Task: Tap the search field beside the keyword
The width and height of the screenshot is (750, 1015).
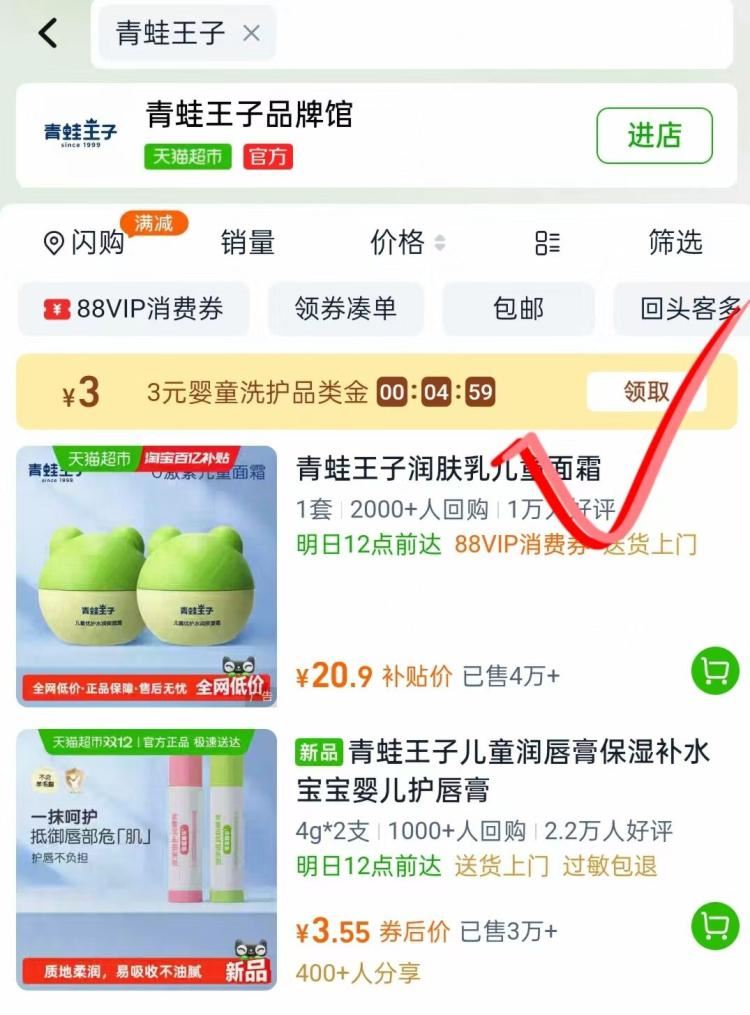Action: point(505,33)
